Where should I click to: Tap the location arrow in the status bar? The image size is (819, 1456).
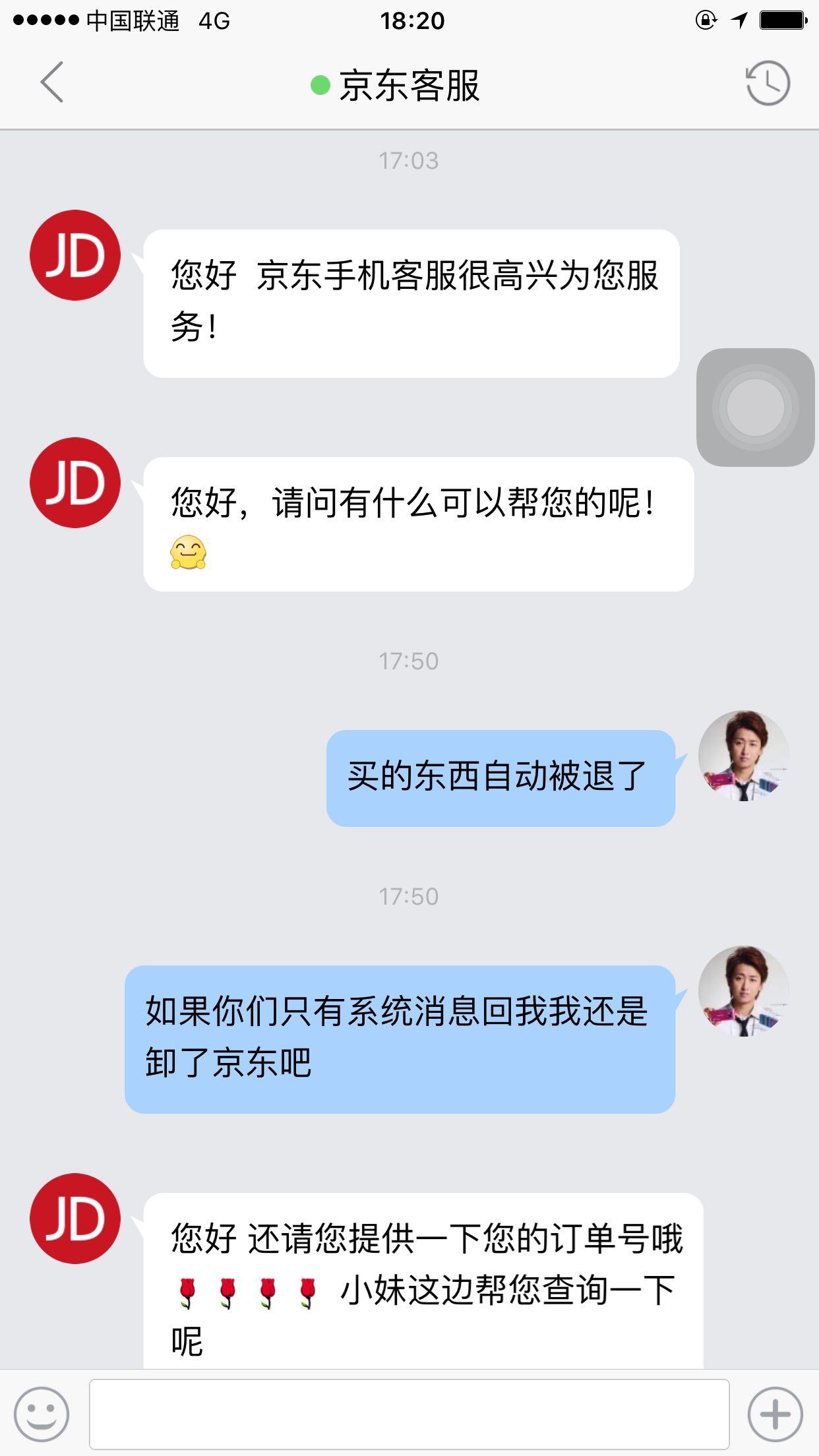tap(739, 20)
